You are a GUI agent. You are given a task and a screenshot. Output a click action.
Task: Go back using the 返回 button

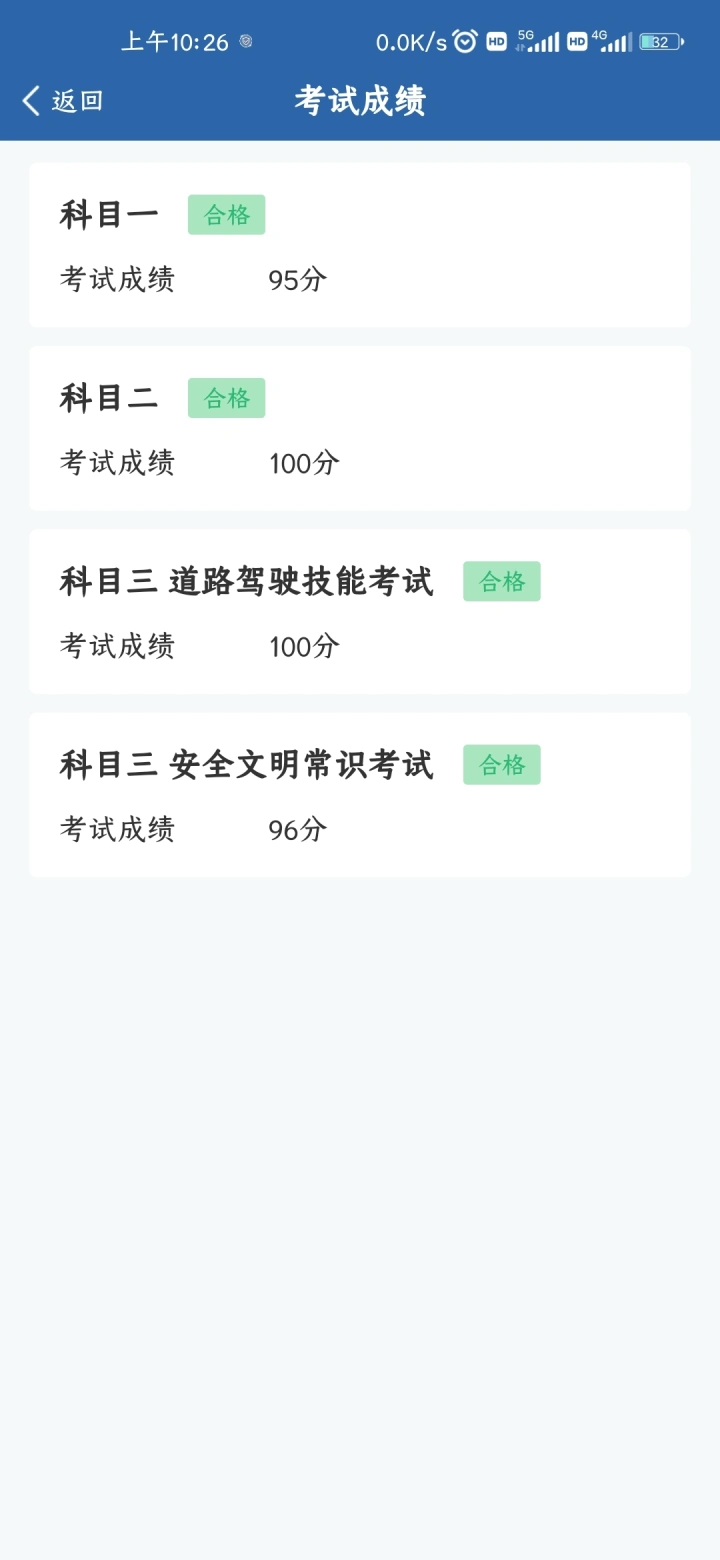click(62, 100)
